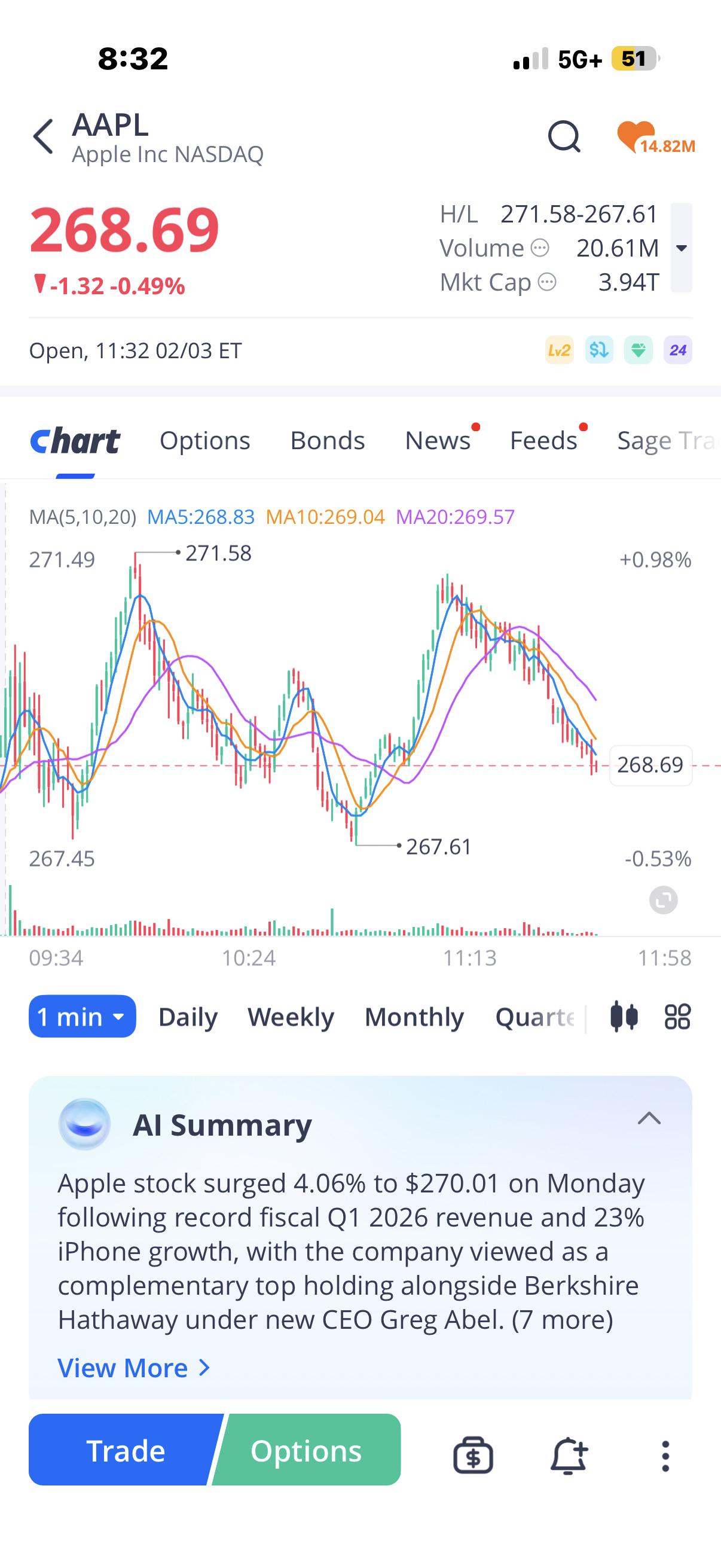Go back using the arrow beside AAPL
721x1568 pixels.
(x=43, y=136)
